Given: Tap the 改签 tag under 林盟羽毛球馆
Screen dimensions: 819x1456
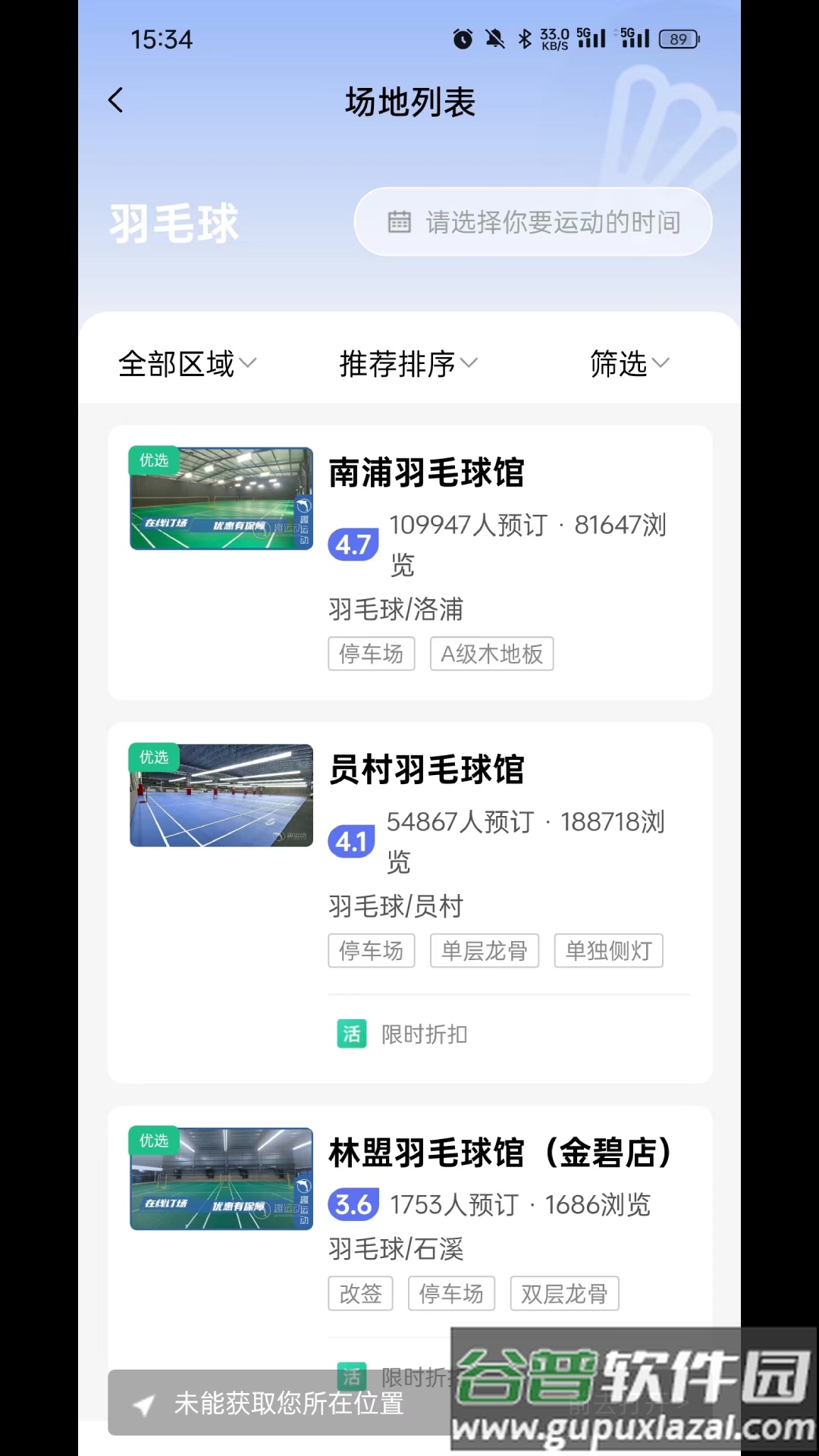Looking at the screenshot, I should [x=360, y=1294].
